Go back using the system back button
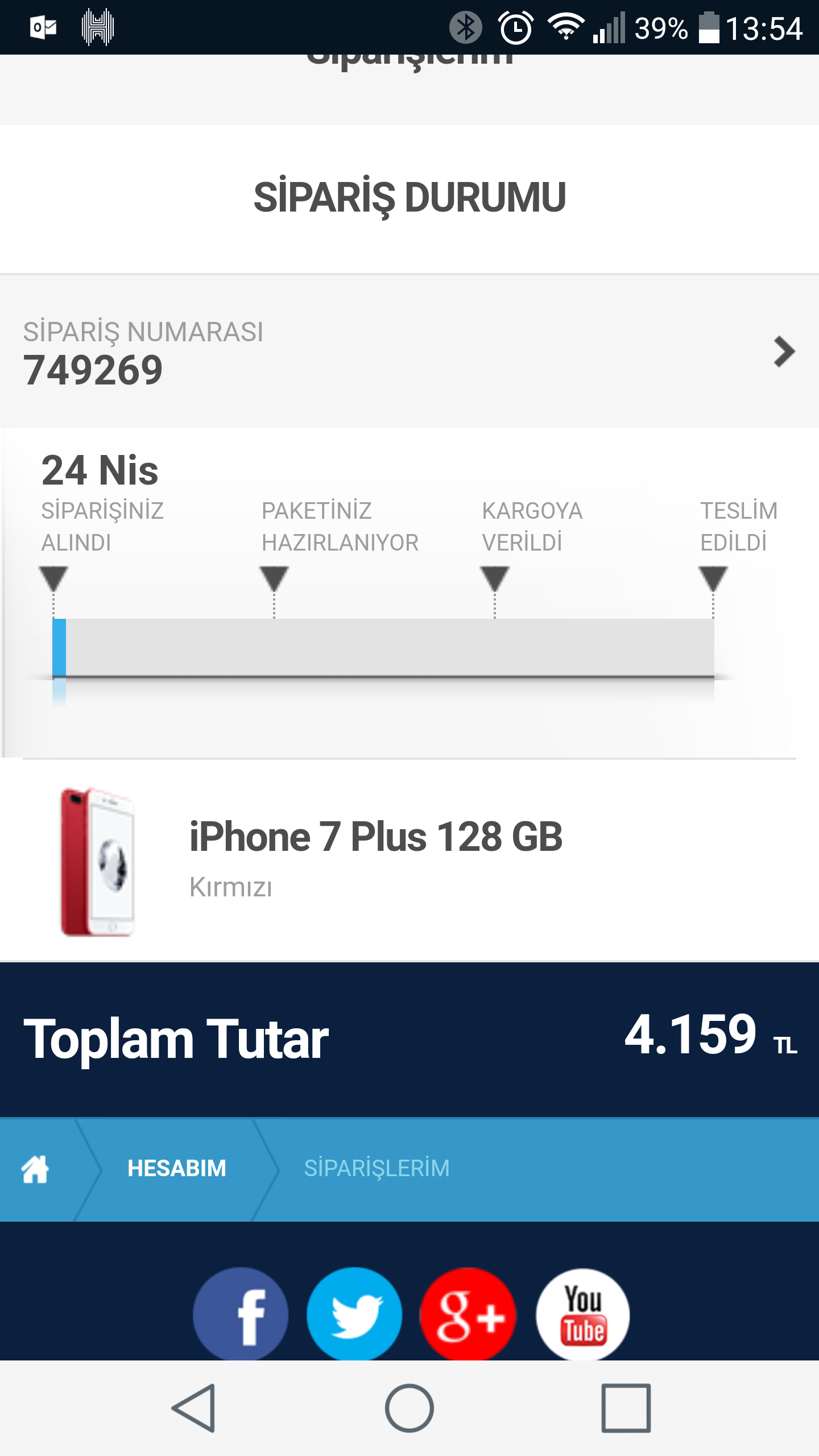 [x=193, y=1408]
